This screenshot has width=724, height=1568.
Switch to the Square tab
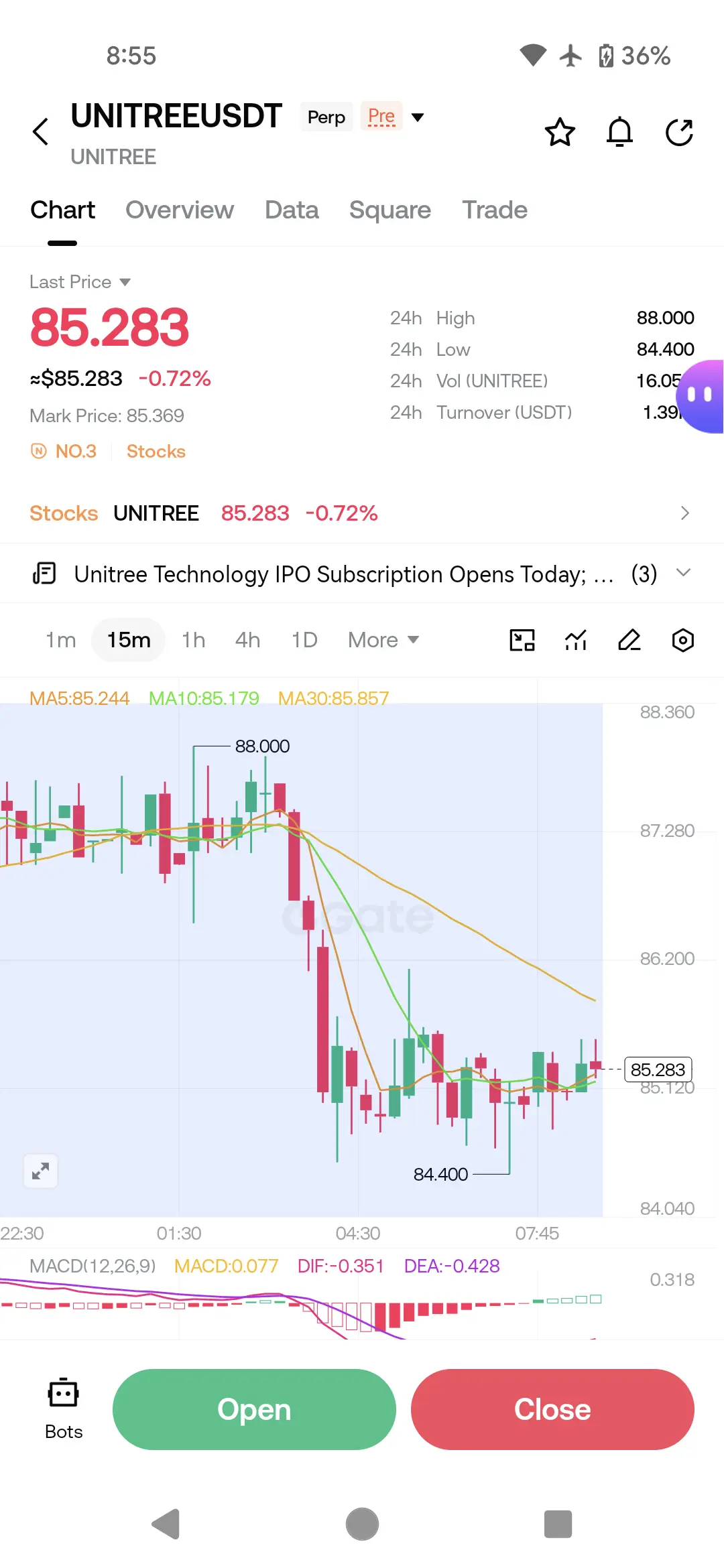pos(390,210)
